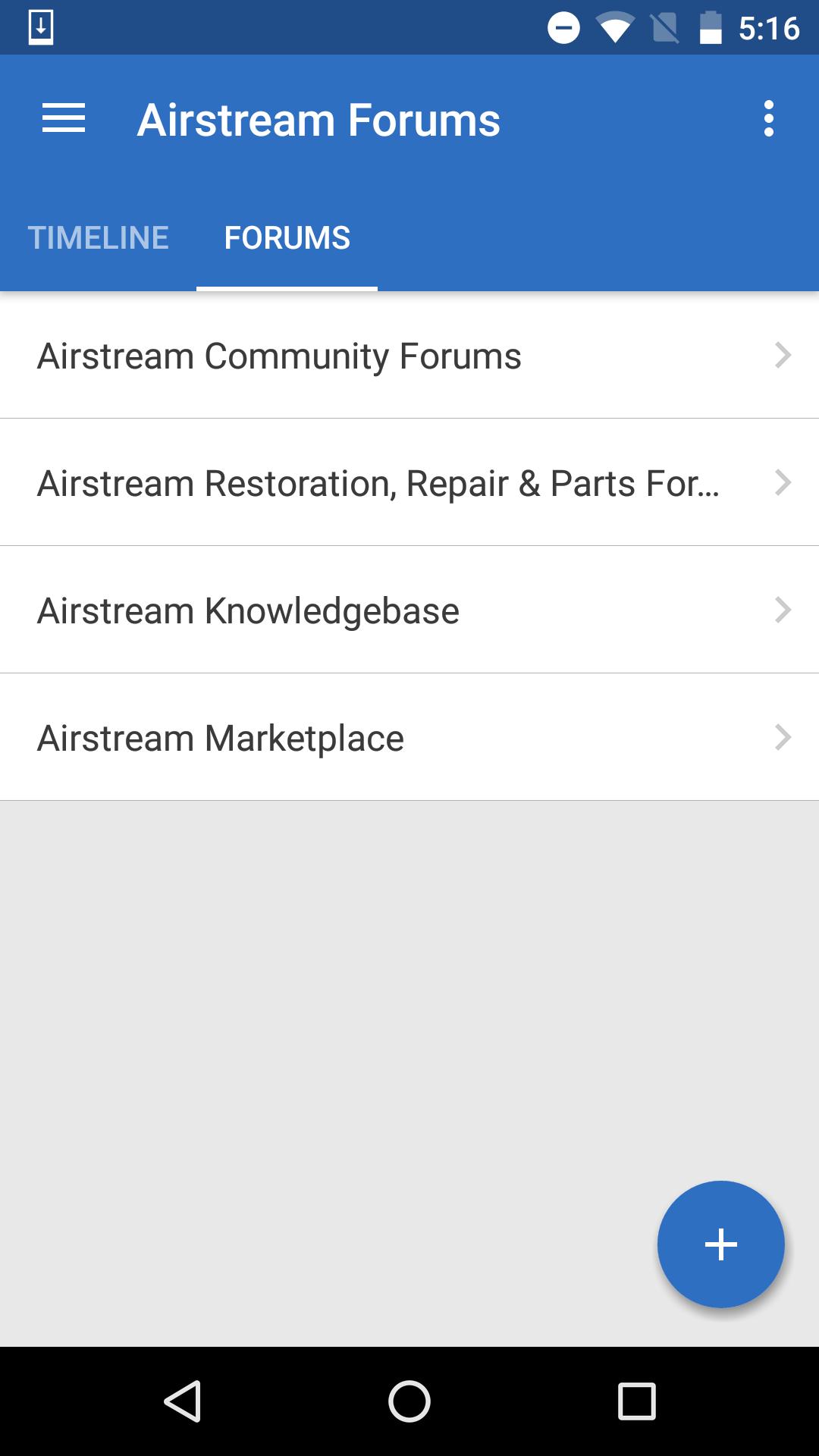Image resolution: width=819 pixels, height=1456 pixels.
Task: Expand Airstream Marketplace using its chevron
Action: tap(782, 736)
